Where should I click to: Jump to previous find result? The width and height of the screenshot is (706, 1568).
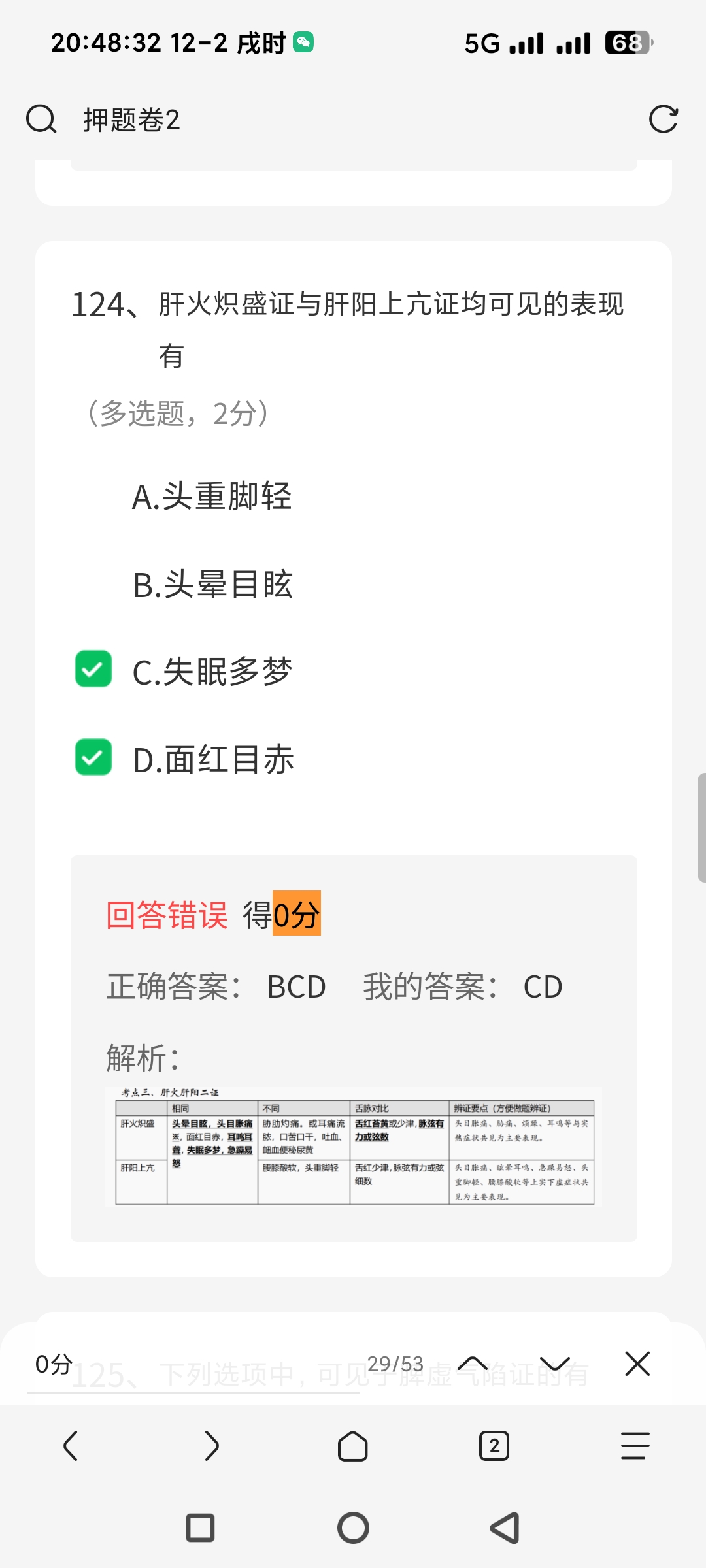pyautogui.click(x=473, y=1364)
